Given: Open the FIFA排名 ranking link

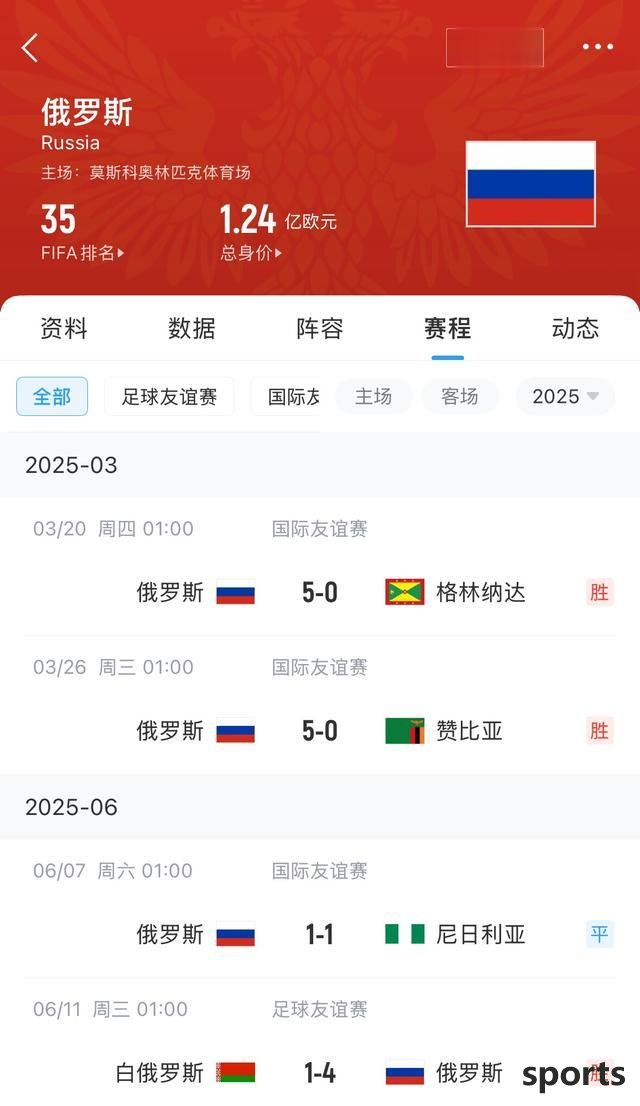Looking at the screenshot, I should pos(83,253).
